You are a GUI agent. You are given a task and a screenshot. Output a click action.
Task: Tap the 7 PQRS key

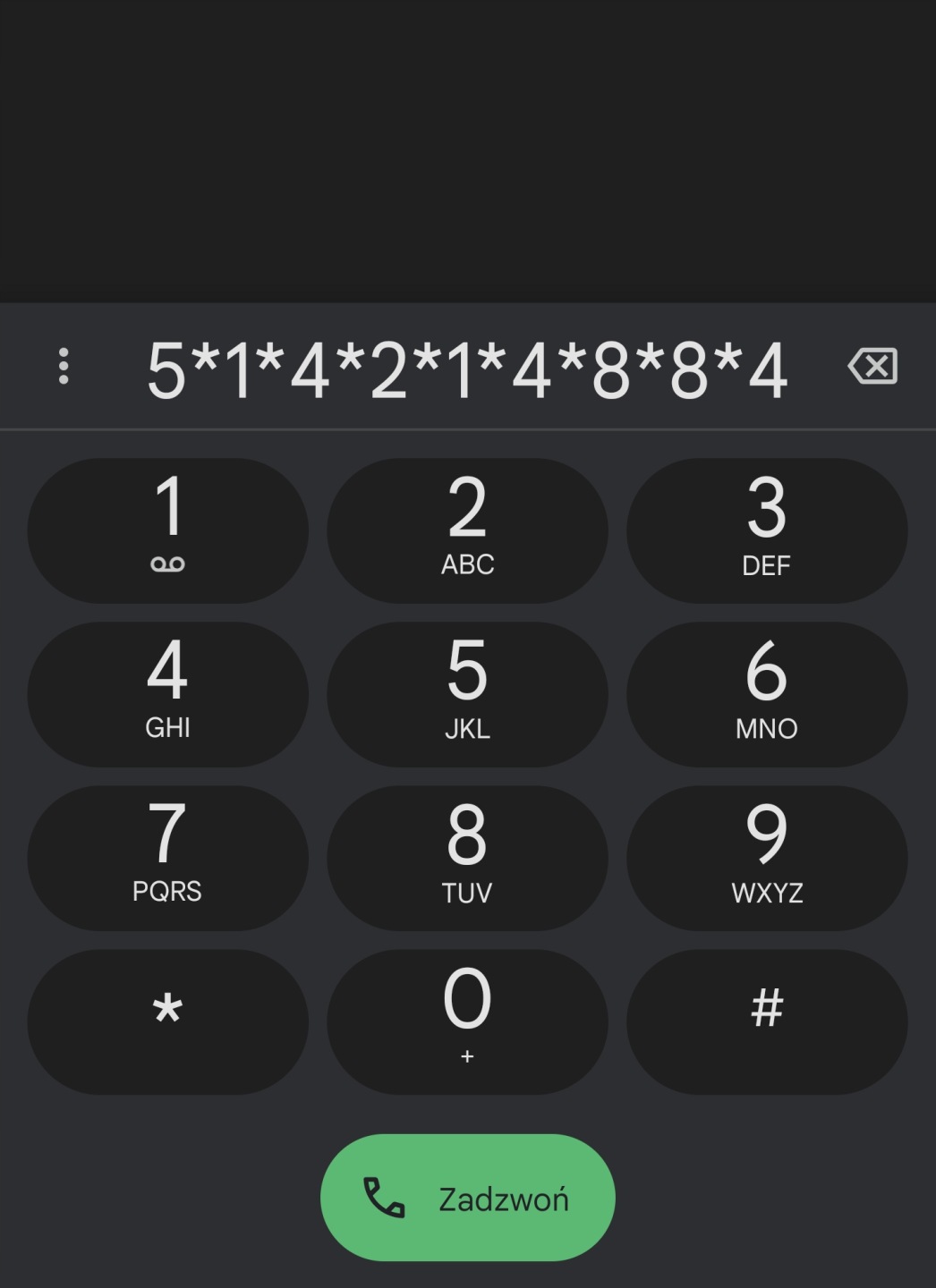(167, 858)
